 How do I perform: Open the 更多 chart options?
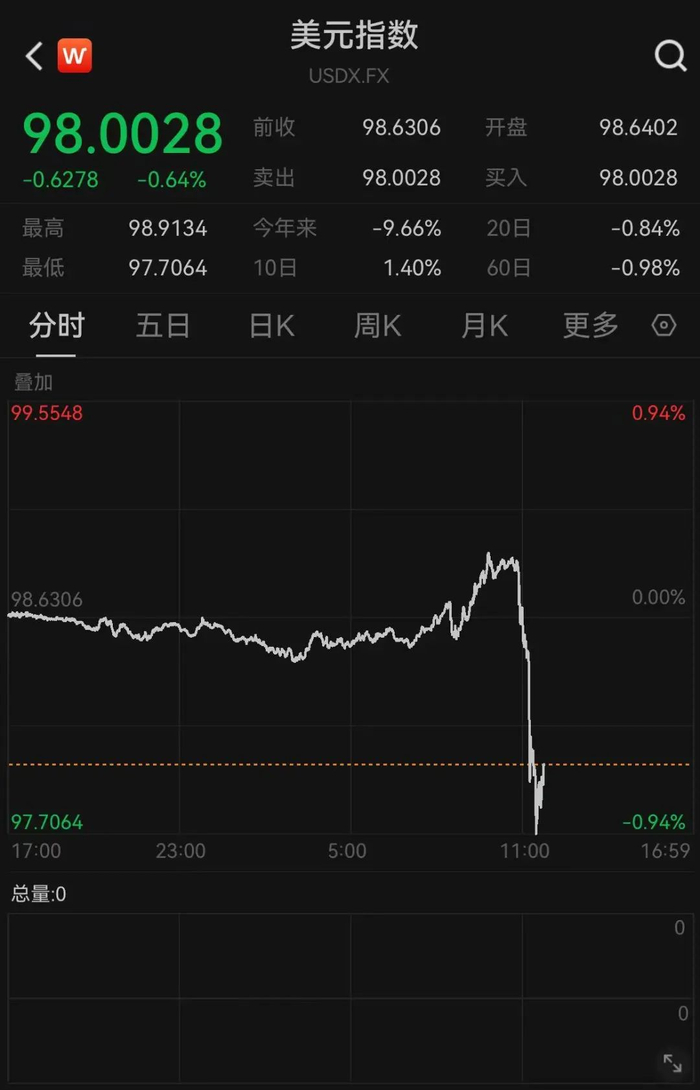tap(591, 326)
